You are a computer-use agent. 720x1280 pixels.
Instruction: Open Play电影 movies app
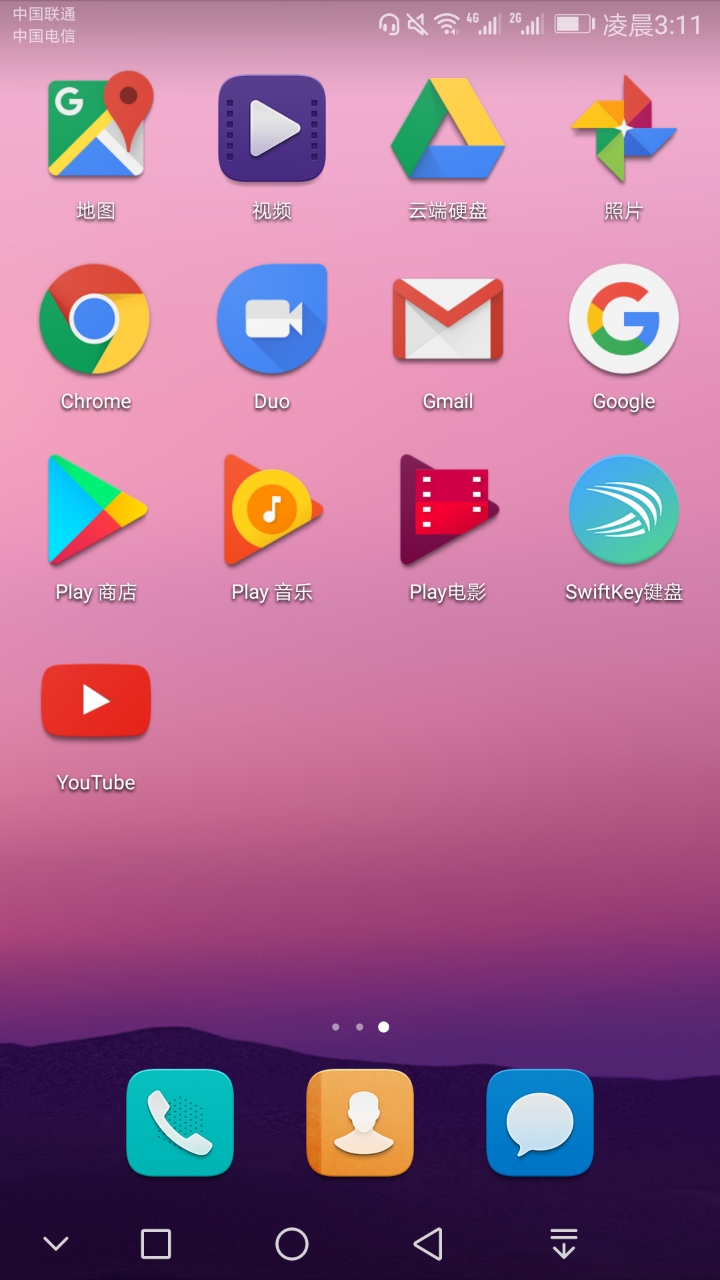tap(448, 510)
